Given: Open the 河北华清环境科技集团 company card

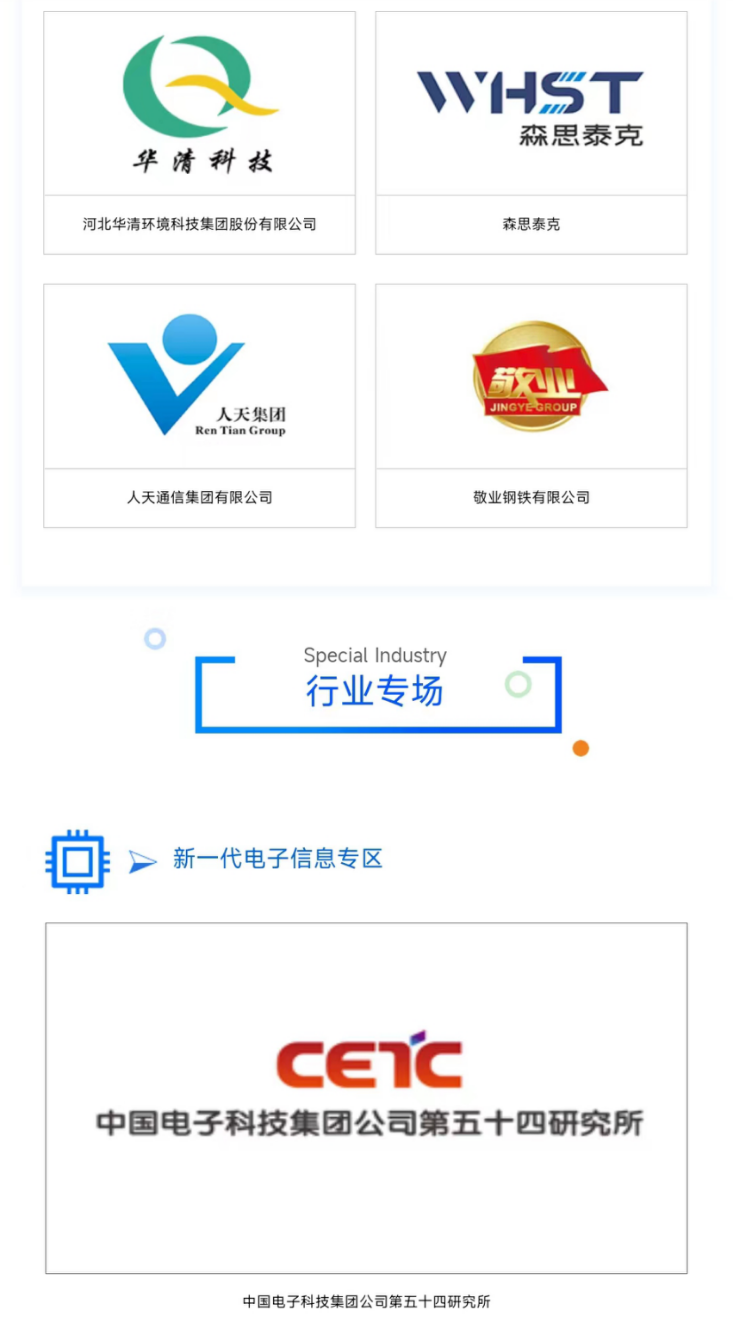Looking at the screenshot, I should [199, 132].
